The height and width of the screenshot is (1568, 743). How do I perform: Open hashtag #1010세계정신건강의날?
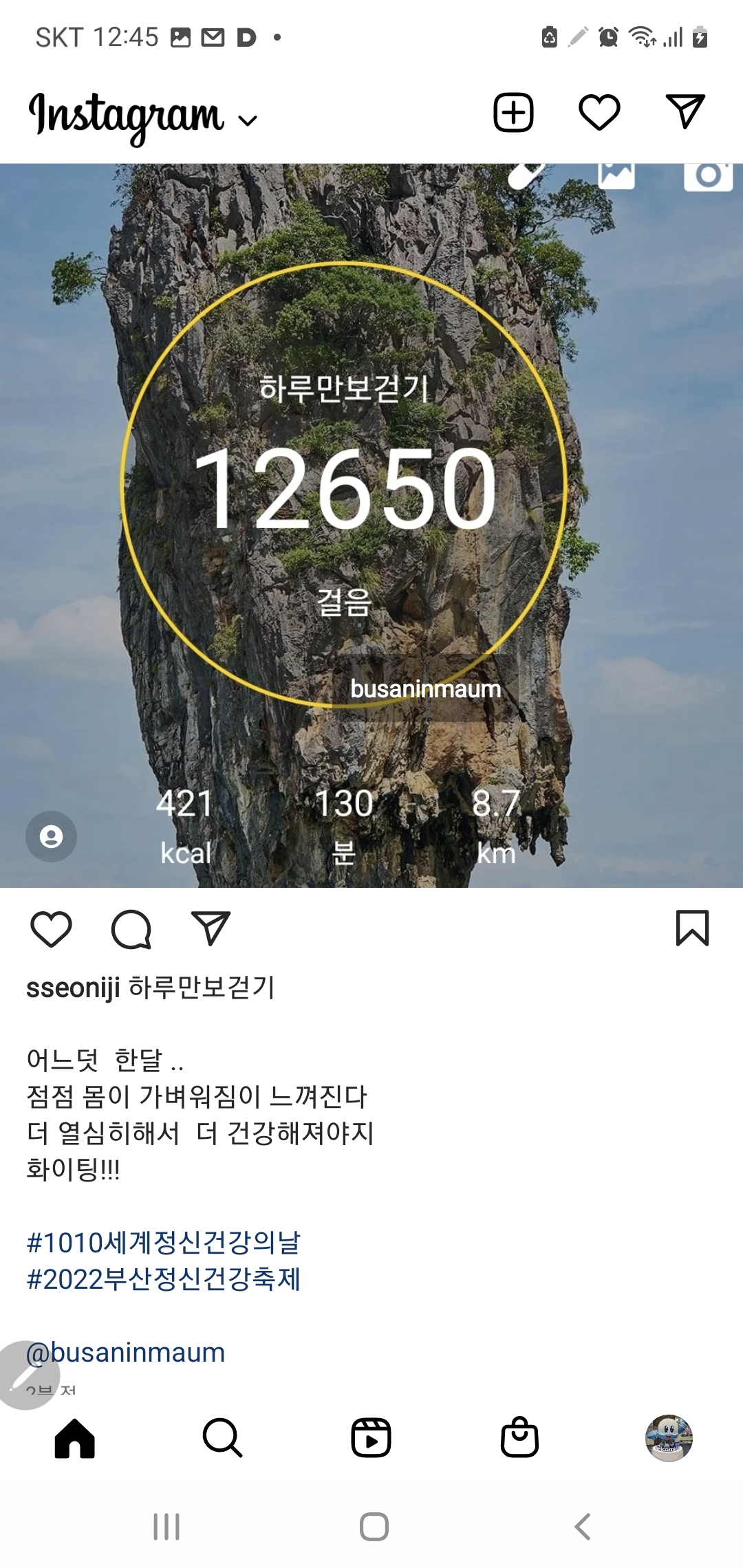(164, 1243)
